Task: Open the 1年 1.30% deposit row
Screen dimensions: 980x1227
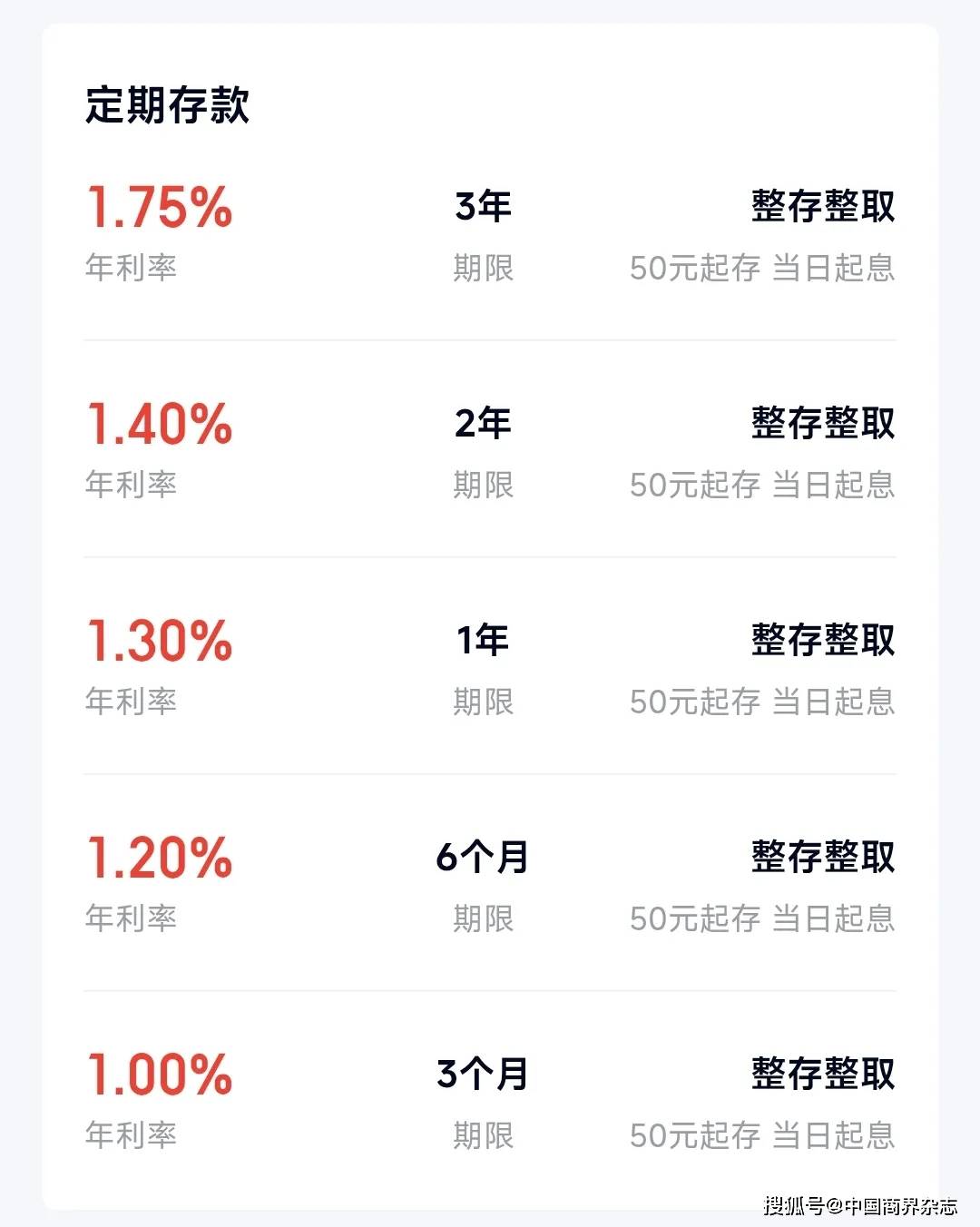Action: point(490,668)
